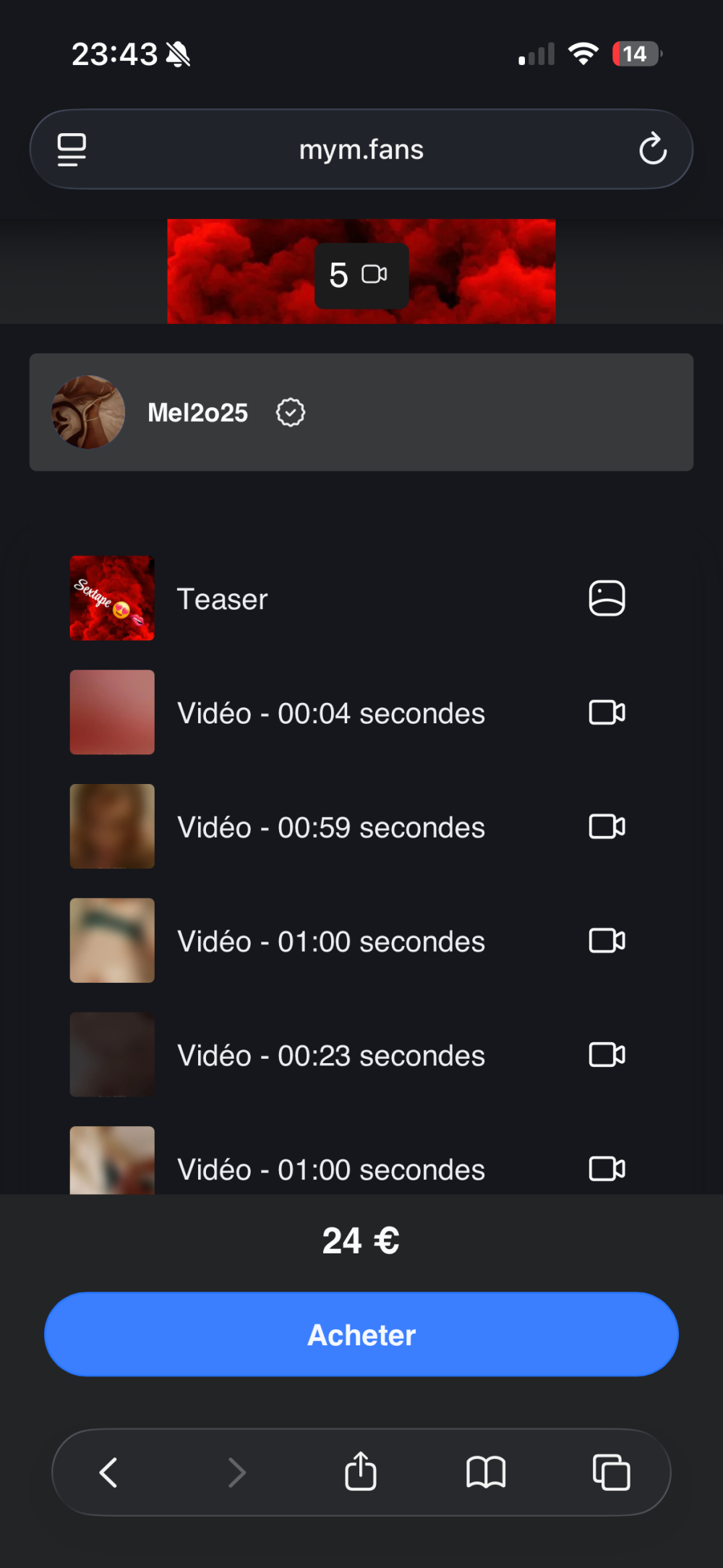Open Safari bookmarks
The image size is (723, 1568).
click(486, 1473)
